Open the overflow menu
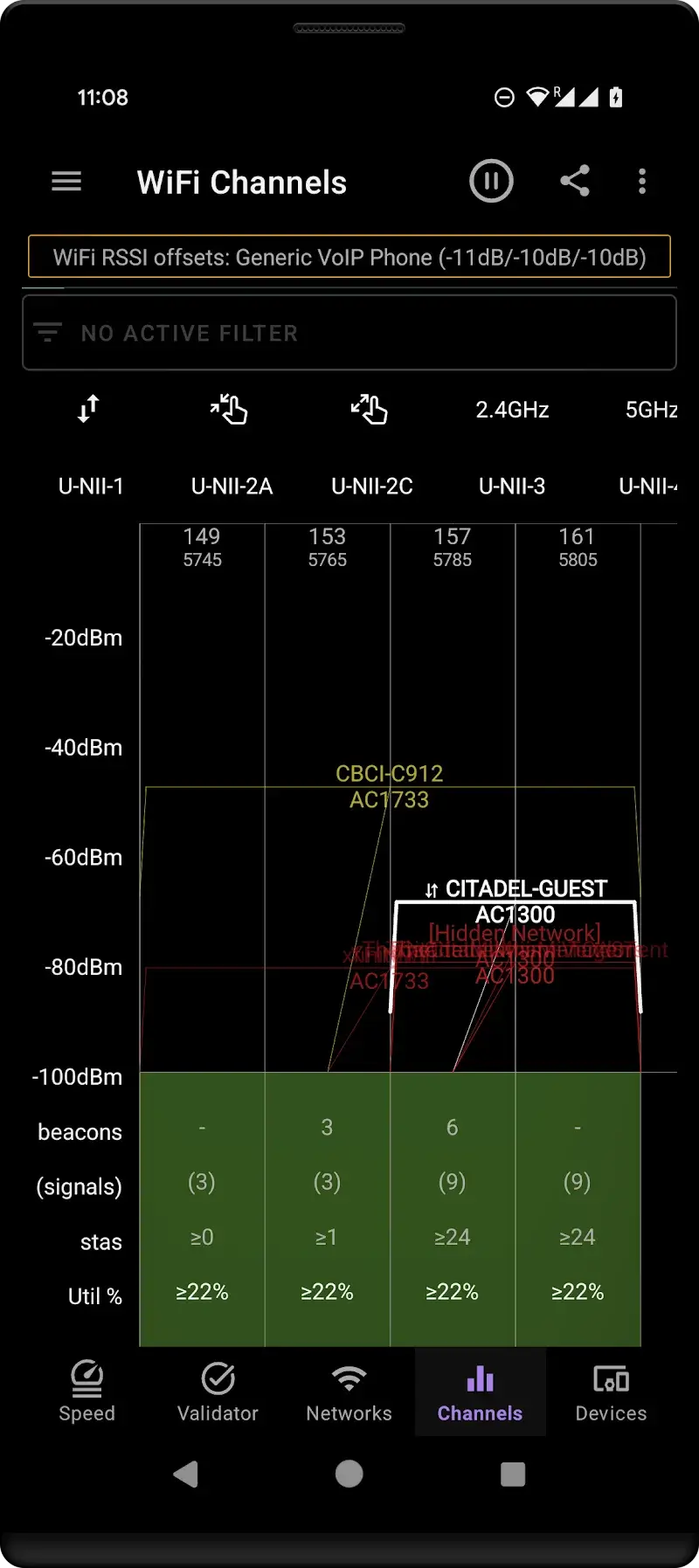 coord(642,181)
